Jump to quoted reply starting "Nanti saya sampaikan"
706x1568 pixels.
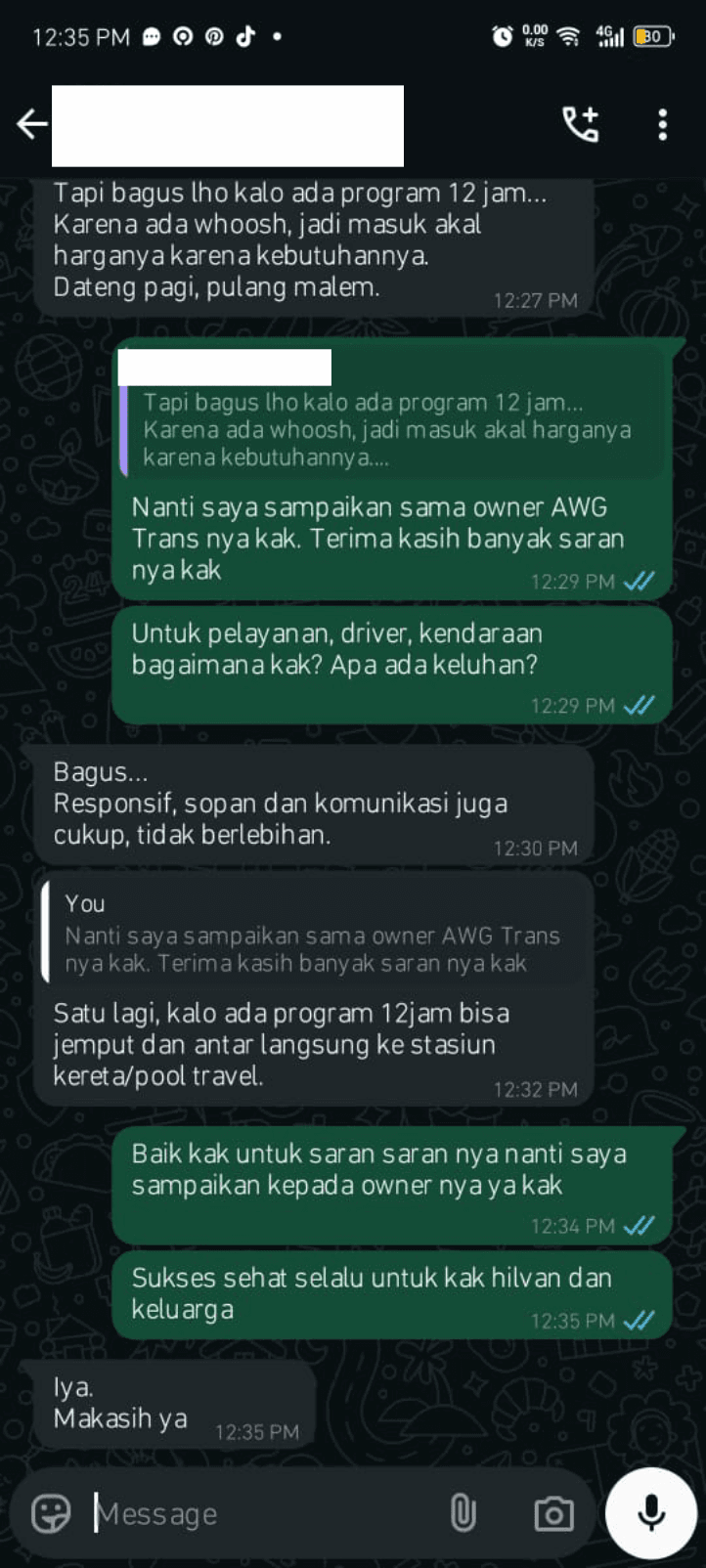pos(313,935)
